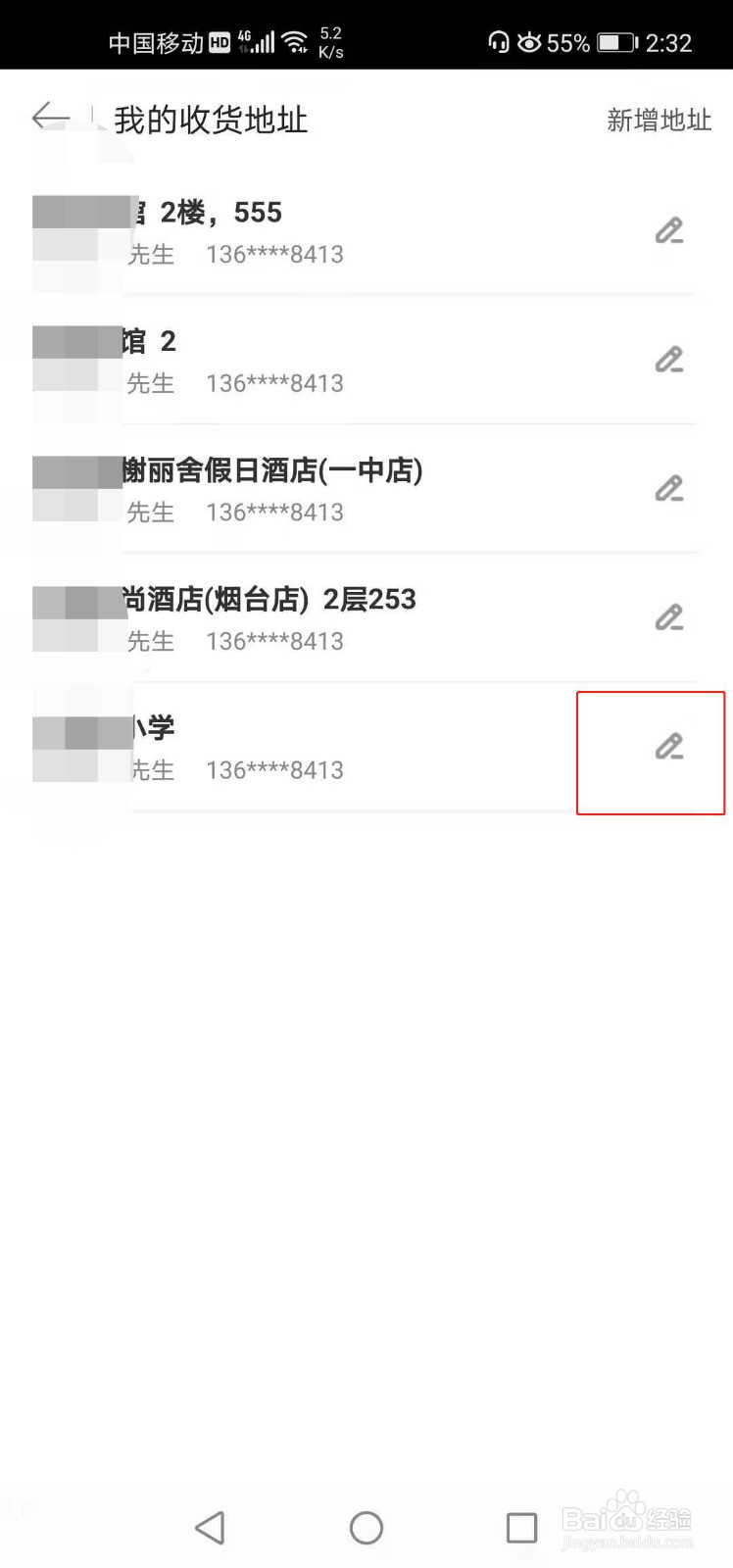
Task: Open recent apps square button
Action: pyautogui.click(x=522, y=1526)
